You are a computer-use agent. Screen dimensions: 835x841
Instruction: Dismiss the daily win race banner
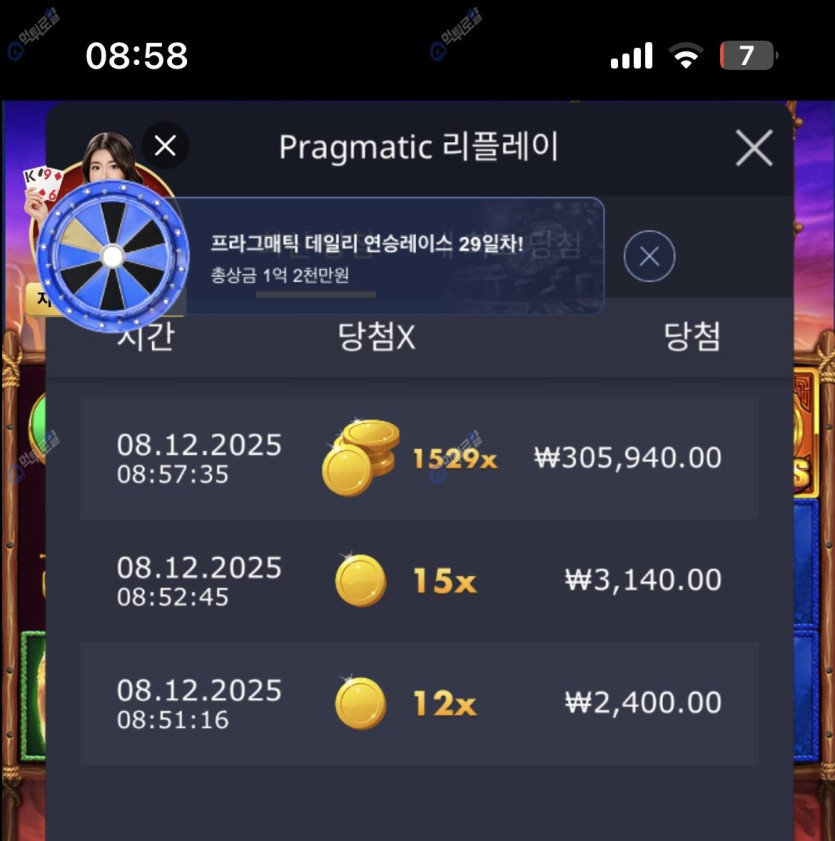(x=649, y=257)
